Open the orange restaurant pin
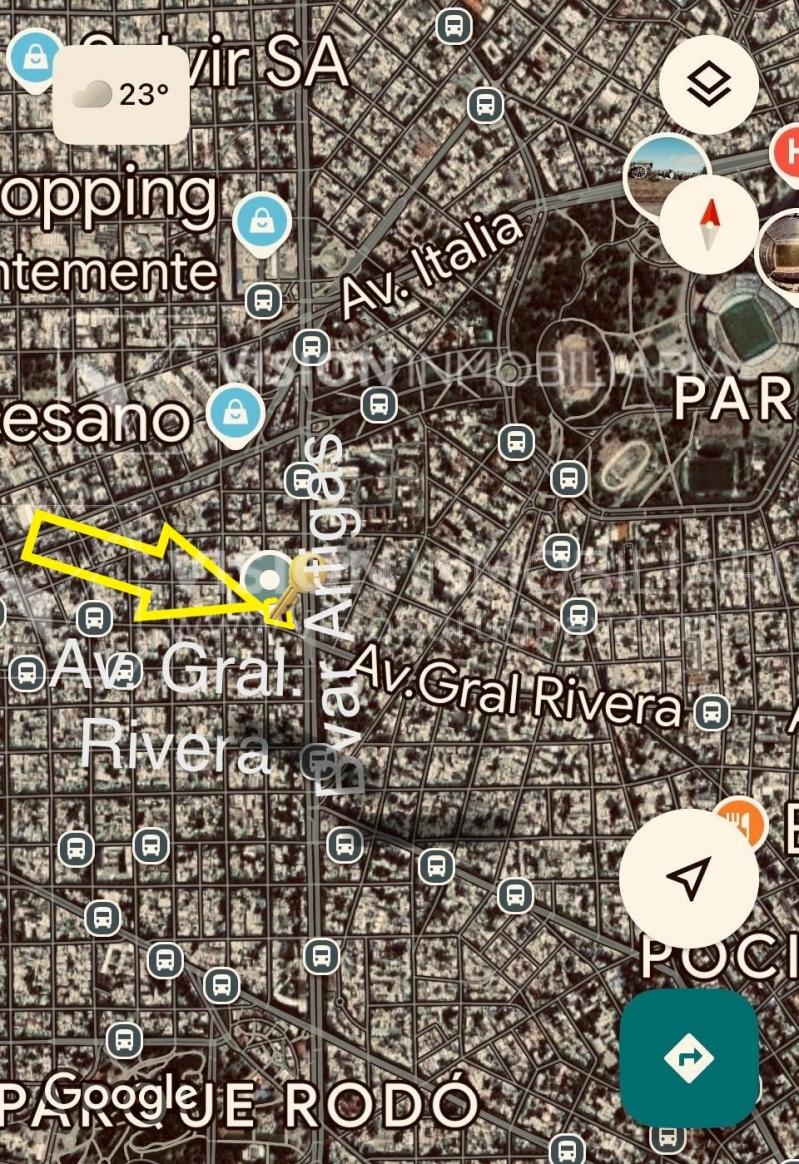 tap(742, 822)
